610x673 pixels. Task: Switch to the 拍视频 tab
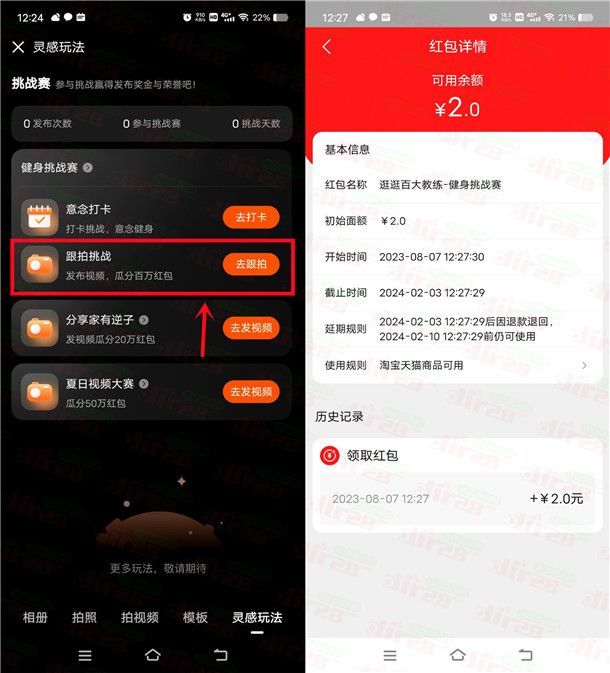coord(140,617)
